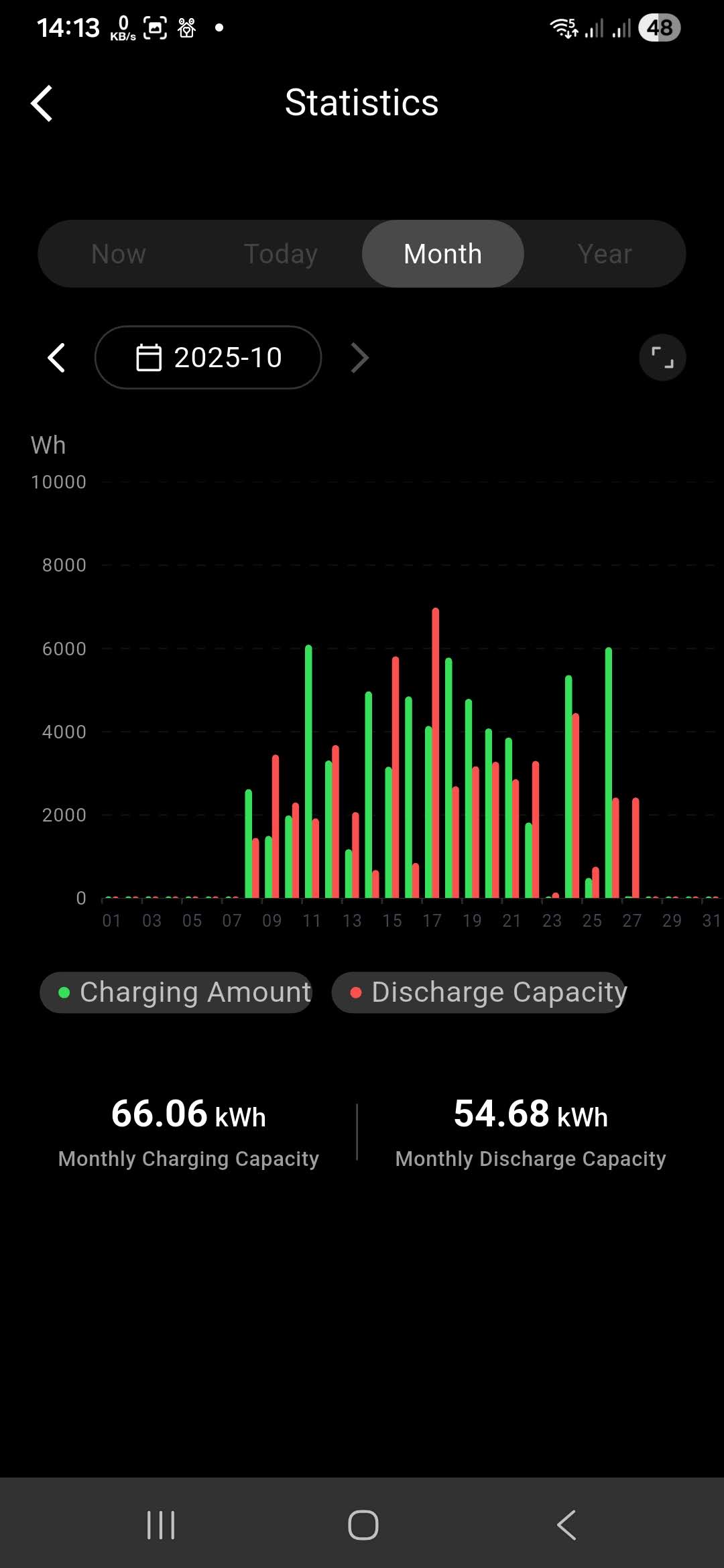
Task: Select the Month tab
Action: coord(442,254)
